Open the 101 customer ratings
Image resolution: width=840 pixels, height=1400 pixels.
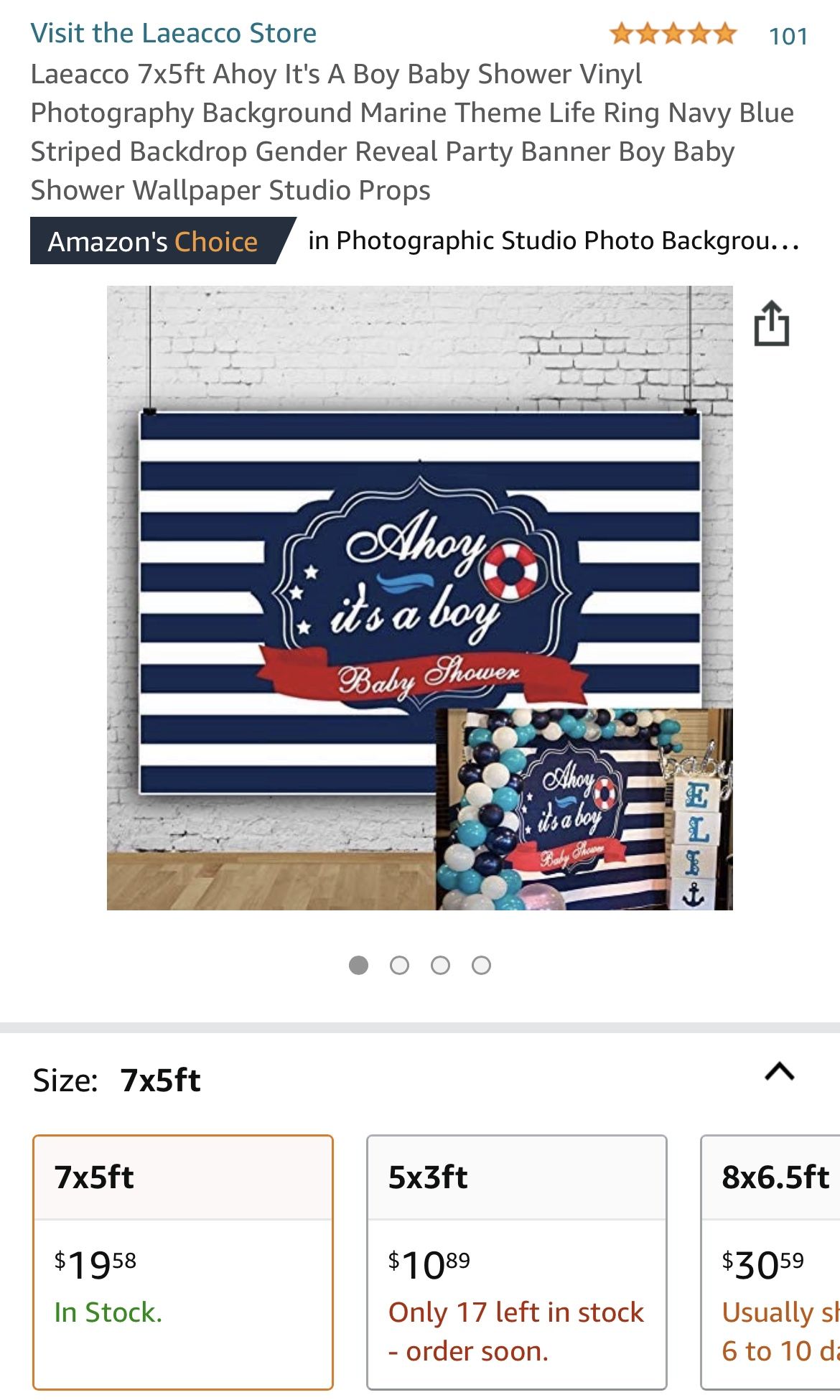[788, 36]
